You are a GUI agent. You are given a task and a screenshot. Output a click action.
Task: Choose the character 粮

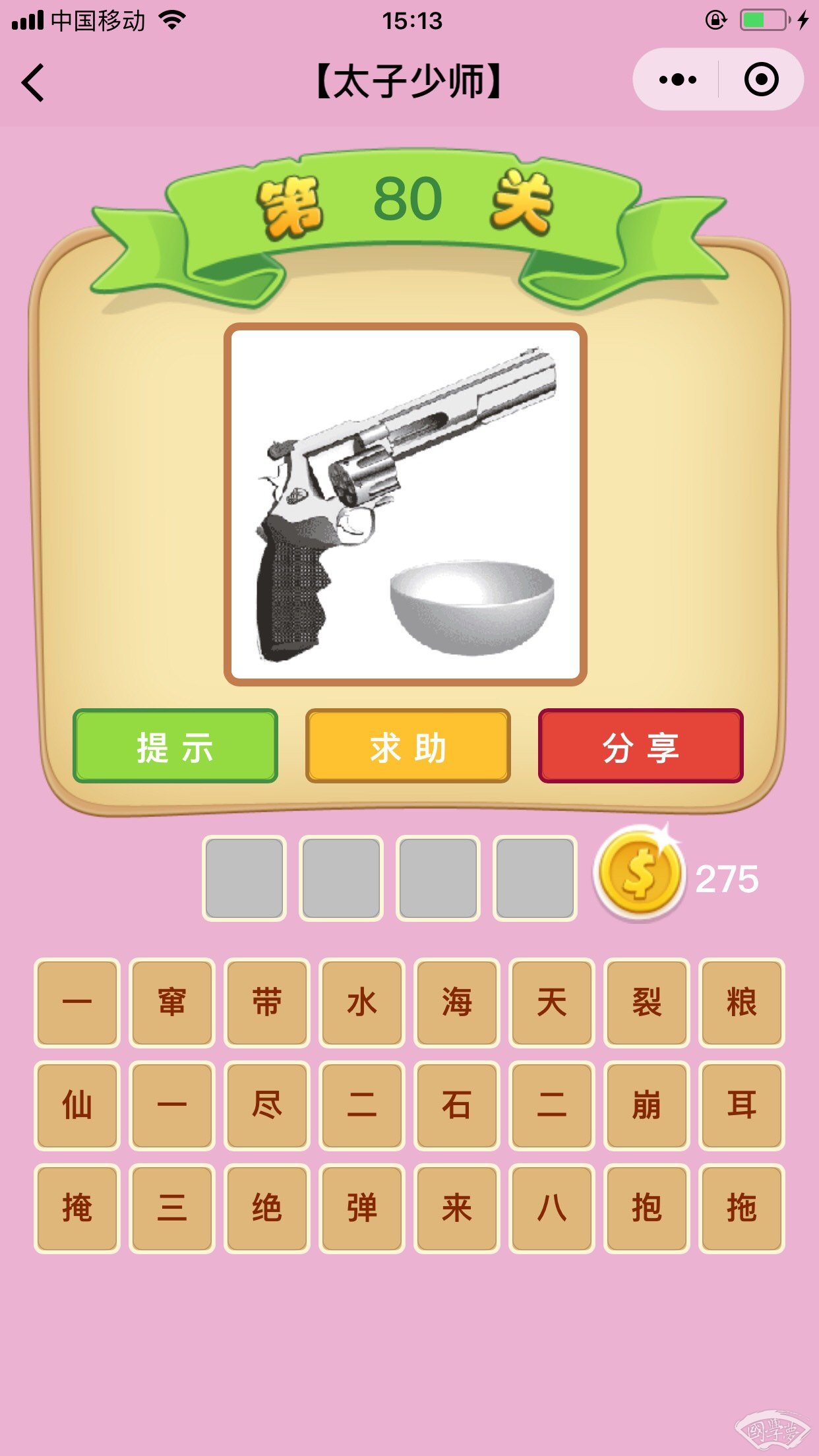coord(741,1002)
